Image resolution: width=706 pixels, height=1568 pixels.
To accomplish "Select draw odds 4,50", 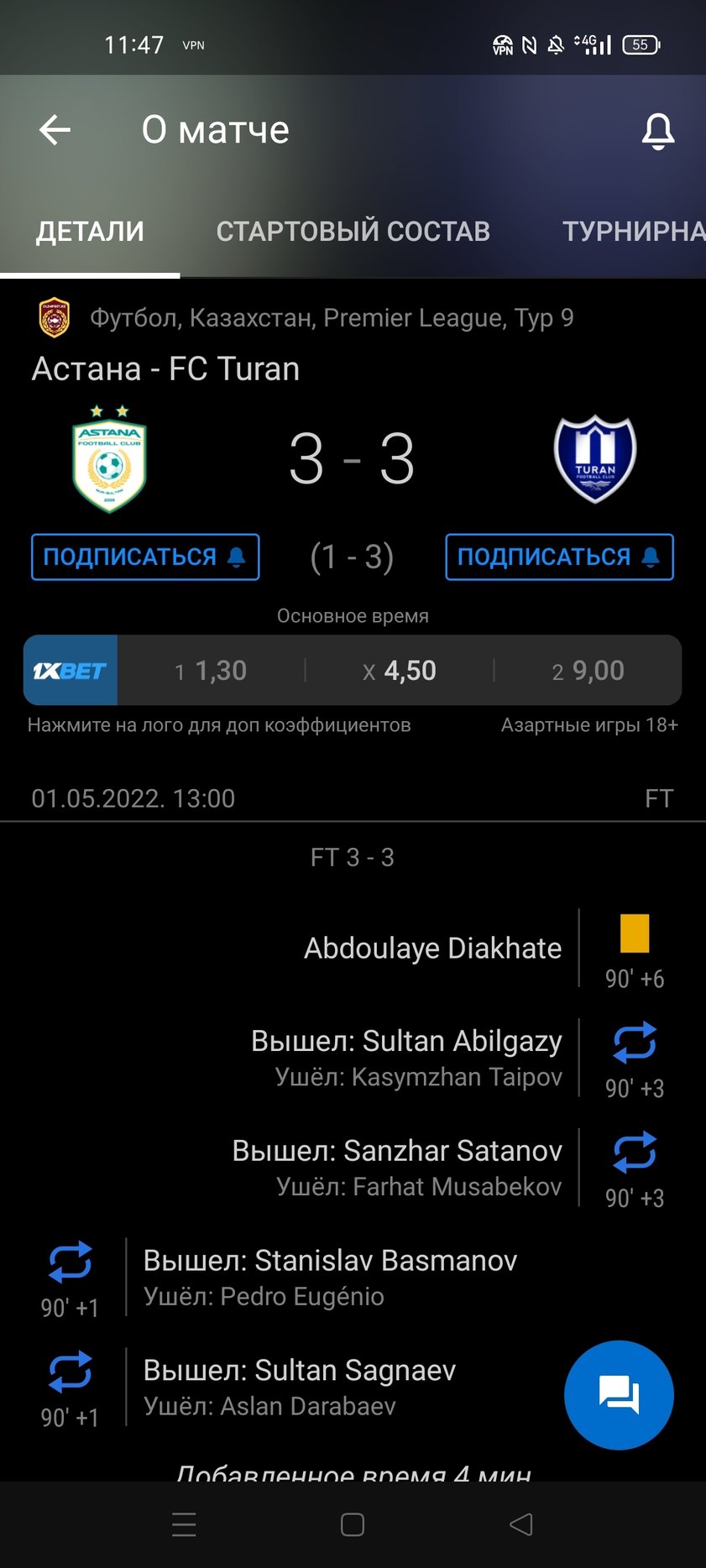I will pos(400,671).
